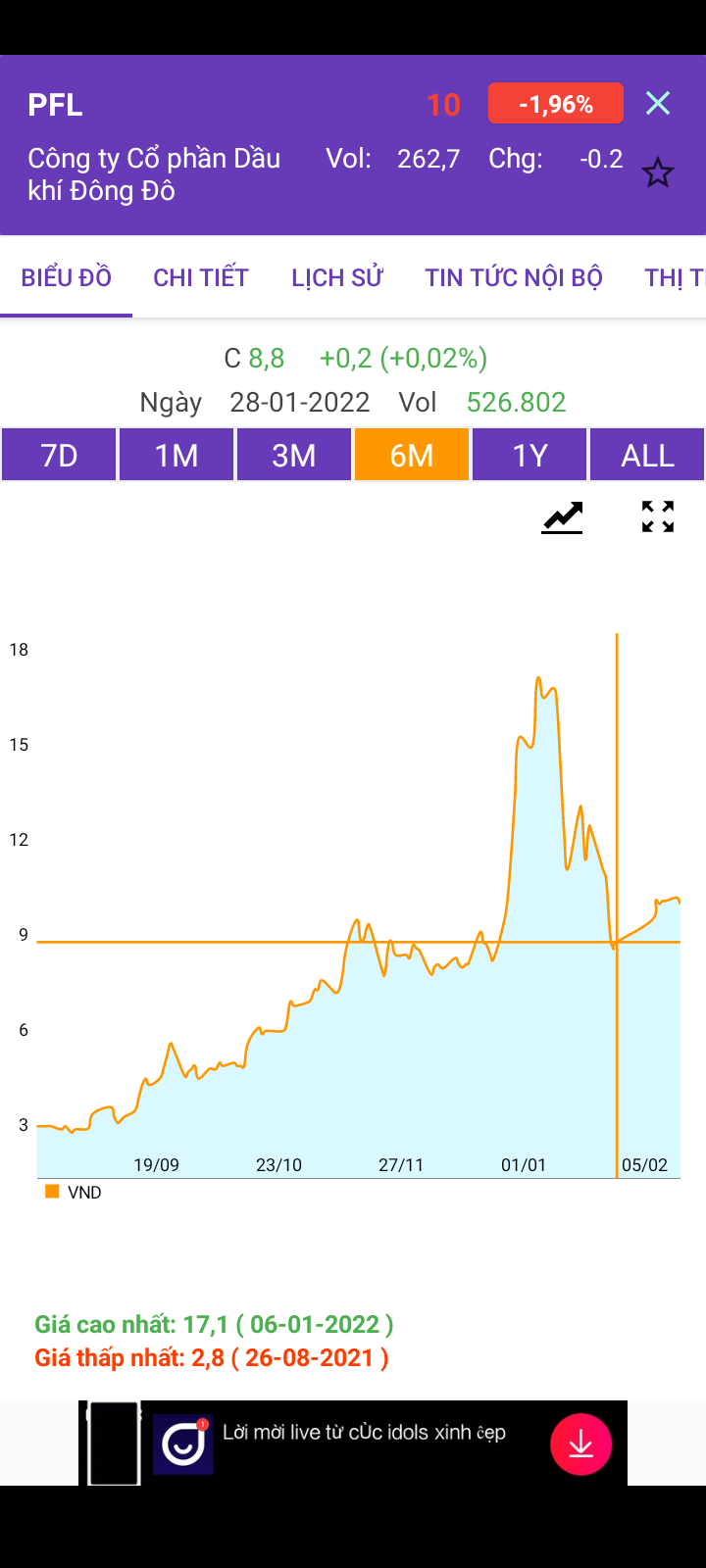This screenshot has height=1568, width=706.
Task: Close the PFL stock detail screen
Action: point(658,103)
